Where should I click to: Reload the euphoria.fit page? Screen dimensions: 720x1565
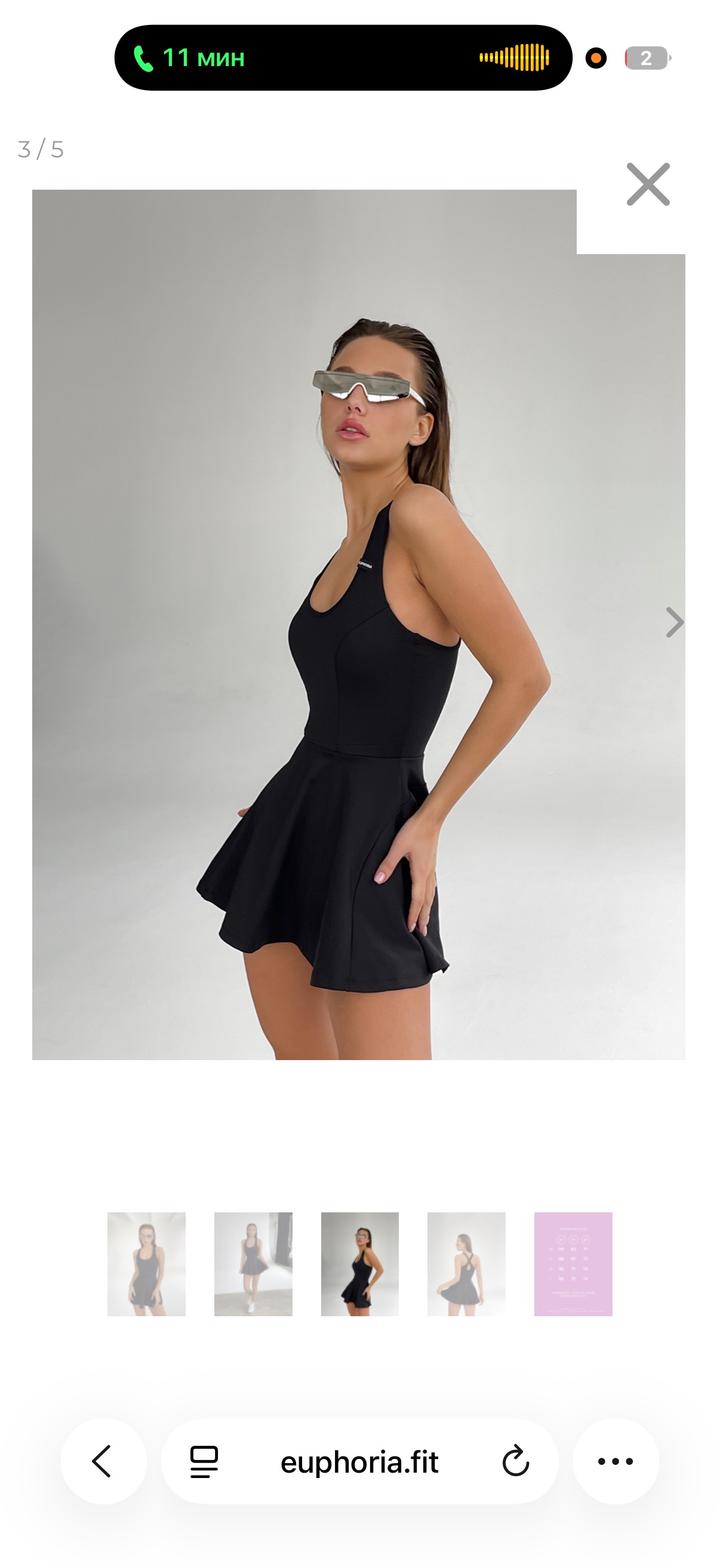(x=515, y=1461)
